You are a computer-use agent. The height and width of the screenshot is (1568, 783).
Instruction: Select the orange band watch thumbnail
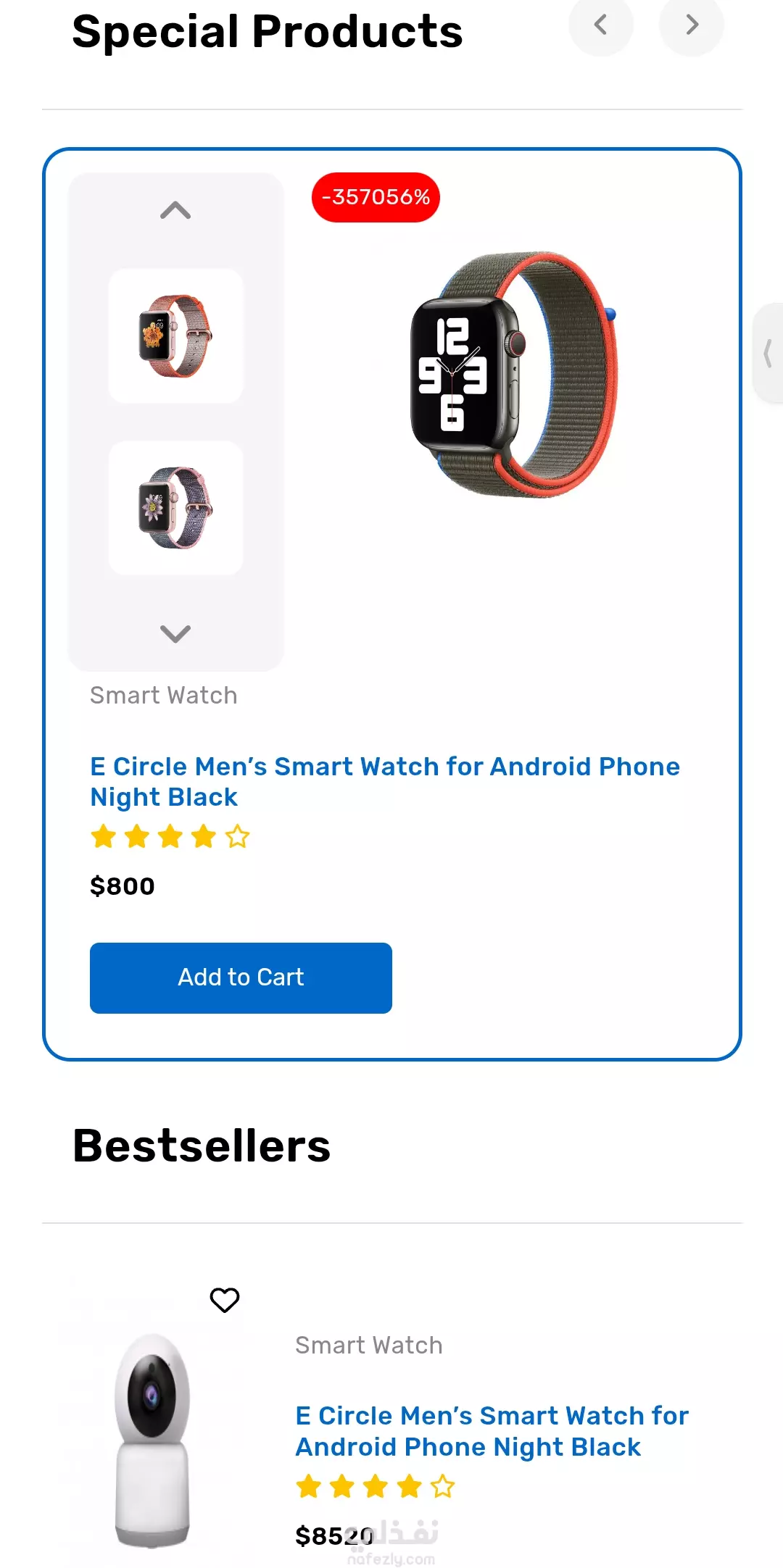click(x=175, y=335)
